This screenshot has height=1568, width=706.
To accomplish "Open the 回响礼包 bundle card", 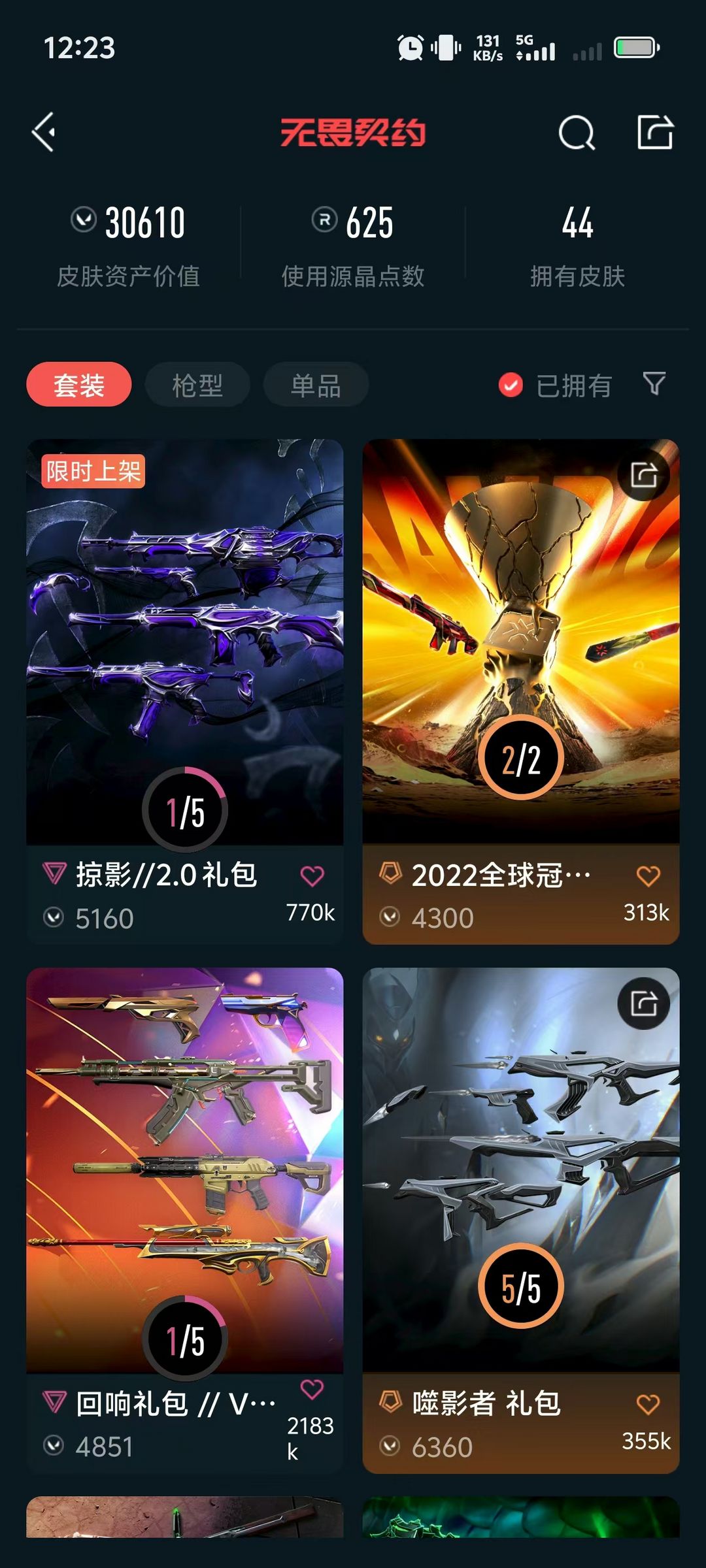I will click(x=185, y=1220).
